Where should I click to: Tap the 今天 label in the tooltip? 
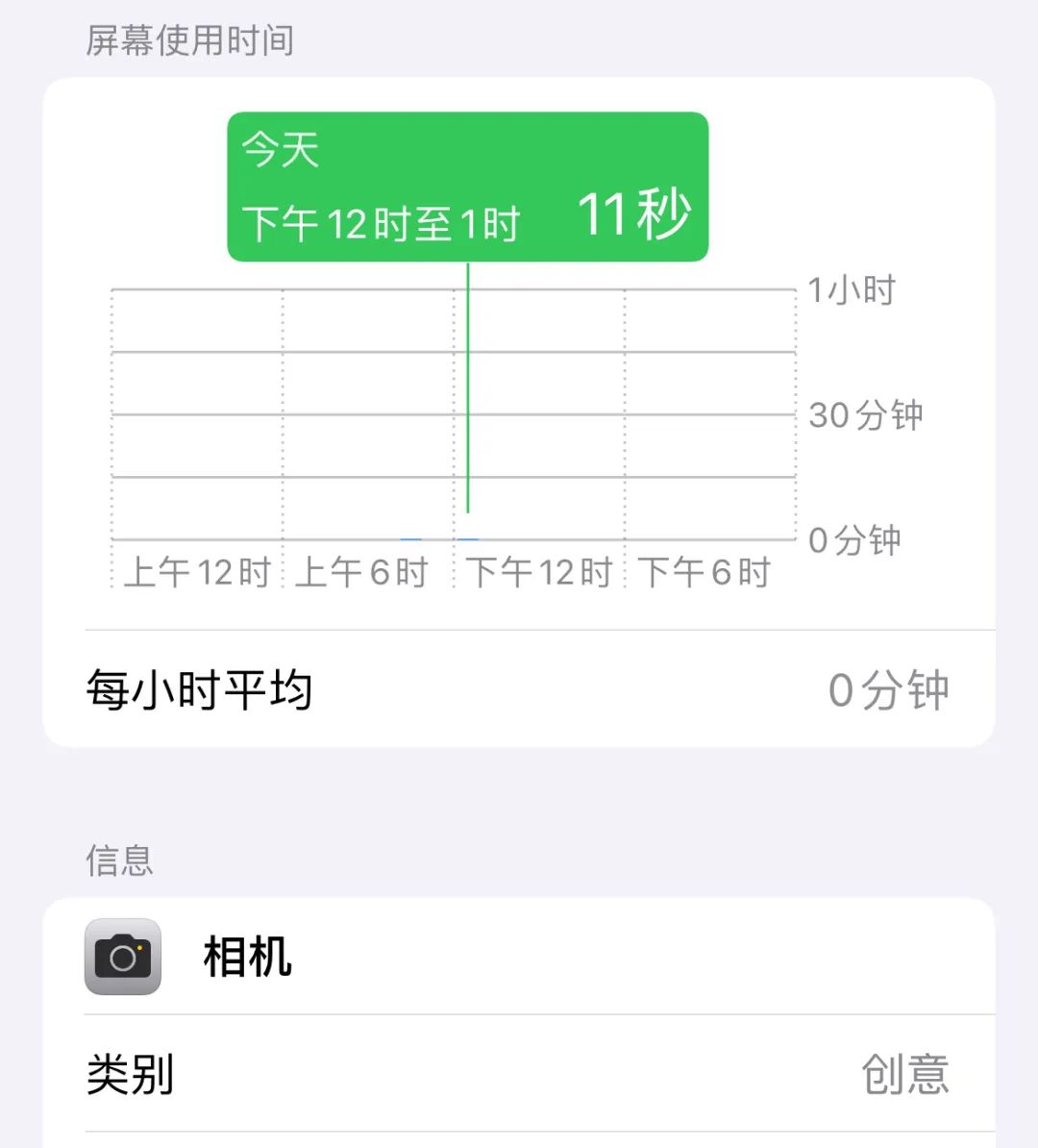pos(280,150)
